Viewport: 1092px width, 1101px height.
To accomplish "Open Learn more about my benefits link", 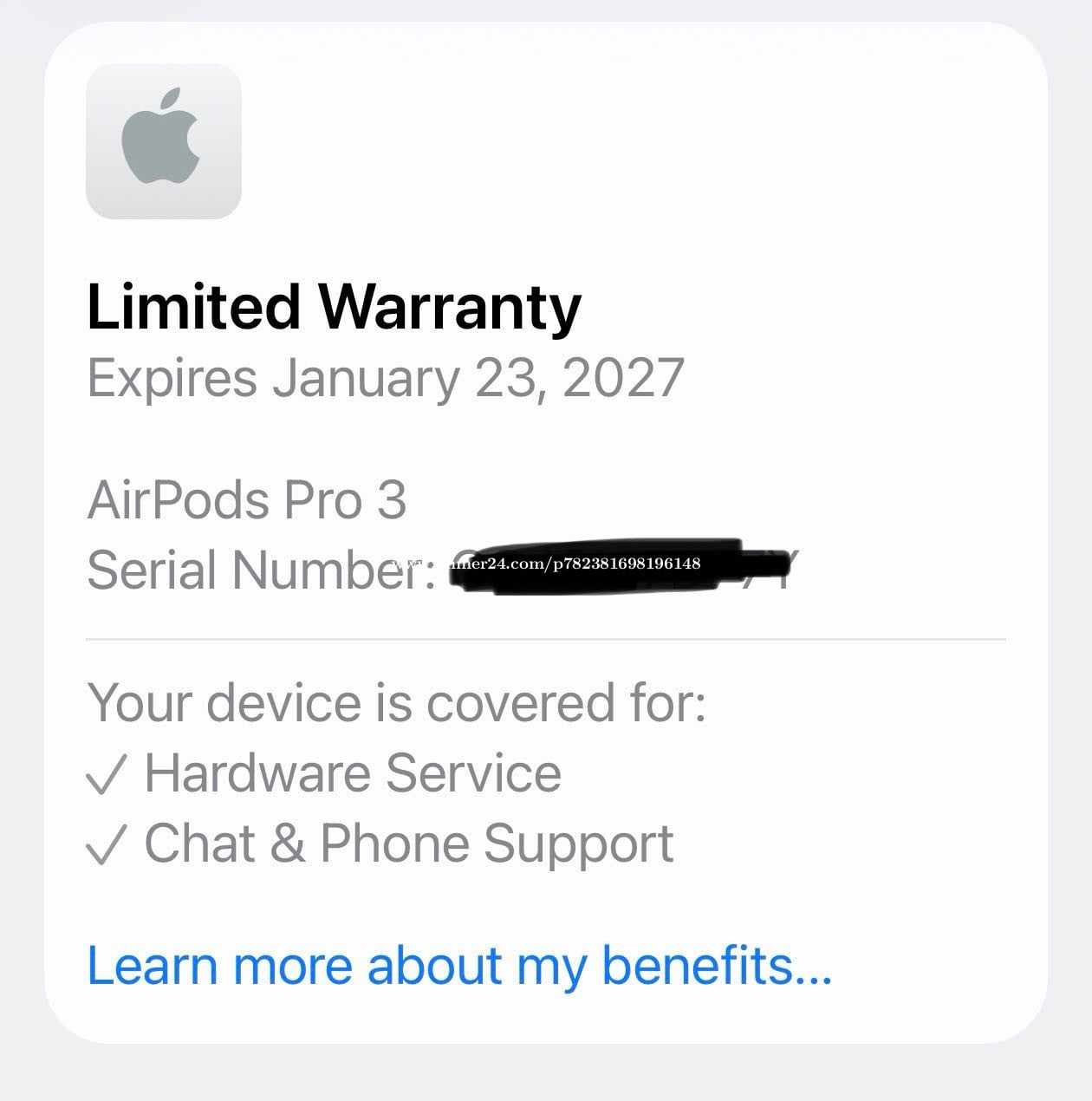I will coord(459,967).
